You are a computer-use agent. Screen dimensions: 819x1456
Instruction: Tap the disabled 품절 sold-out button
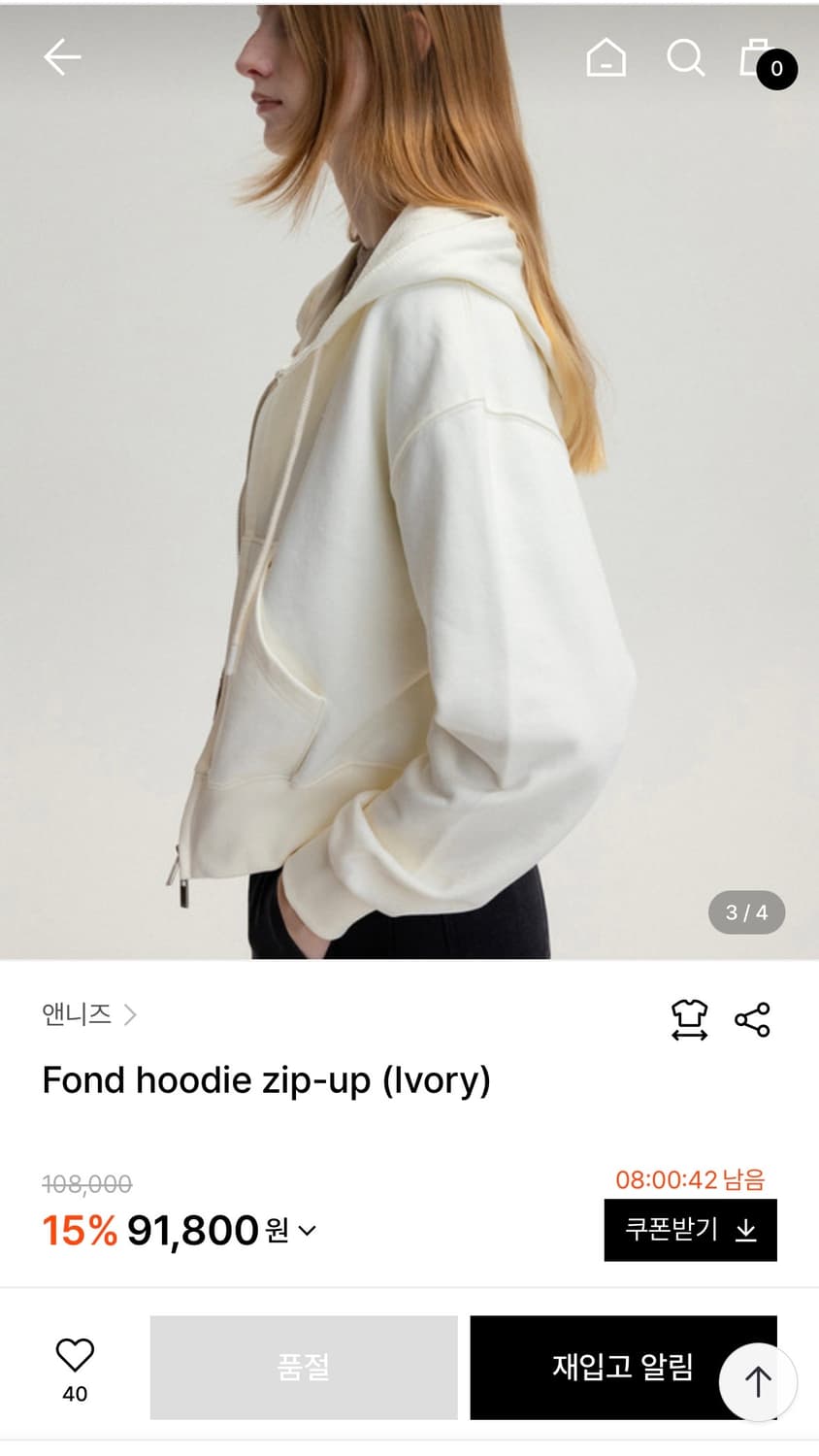(303, 1367)
